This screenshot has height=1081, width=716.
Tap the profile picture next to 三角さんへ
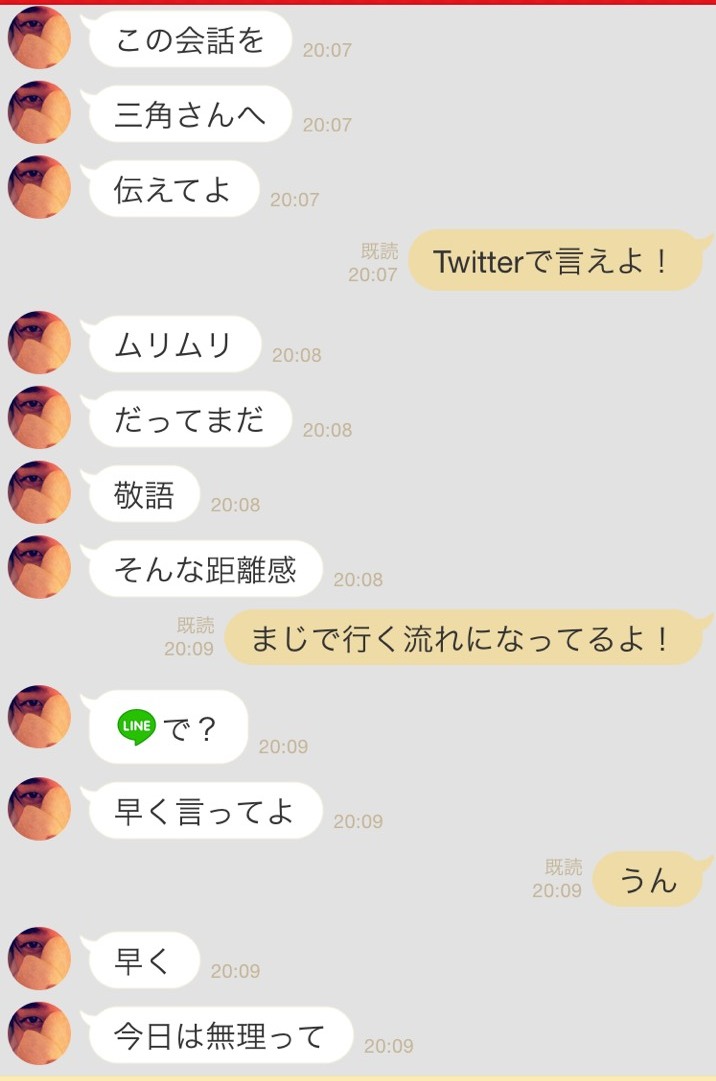pyautogui.click(x=39, y=113)
